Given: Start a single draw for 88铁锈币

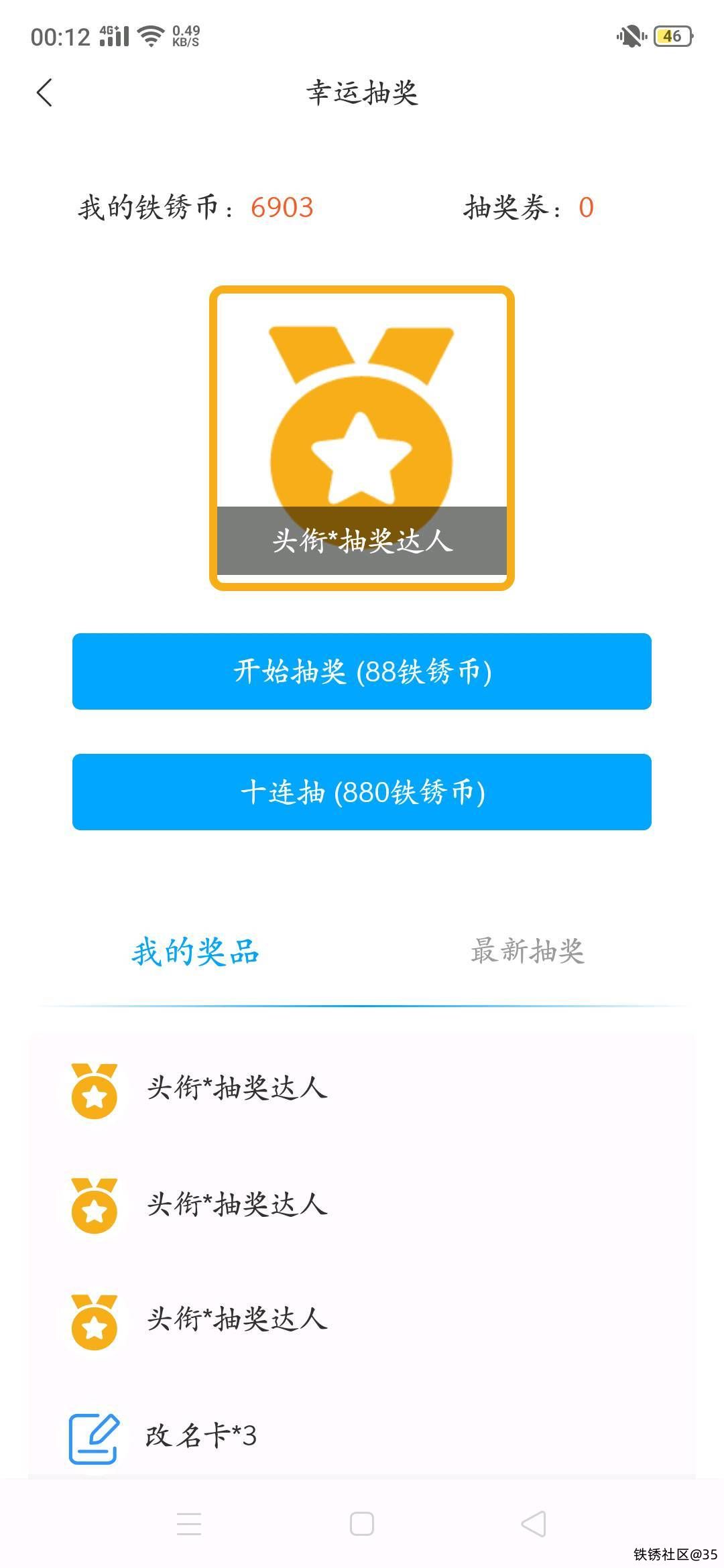Looking at the screenshot, I should 362,671.
